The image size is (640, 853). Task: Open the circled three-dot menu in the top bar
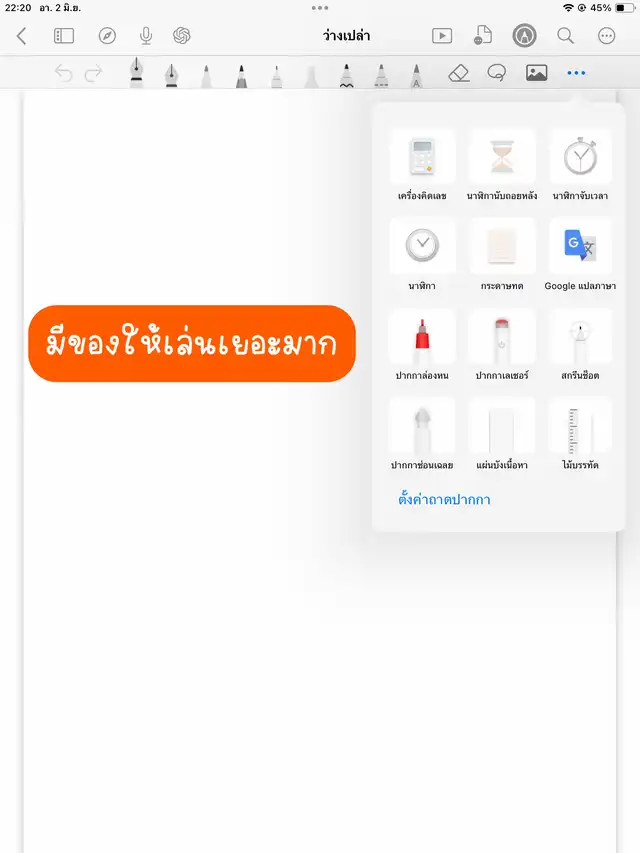(x=606, y=36)
